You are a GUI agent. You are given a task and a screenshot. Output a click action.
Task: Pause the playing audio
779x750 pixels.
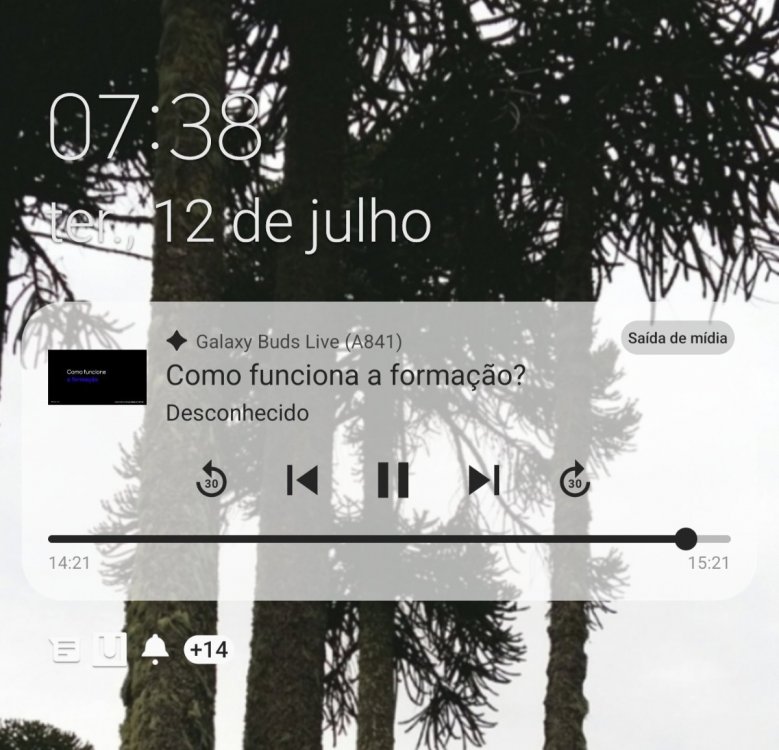[393, 481]
